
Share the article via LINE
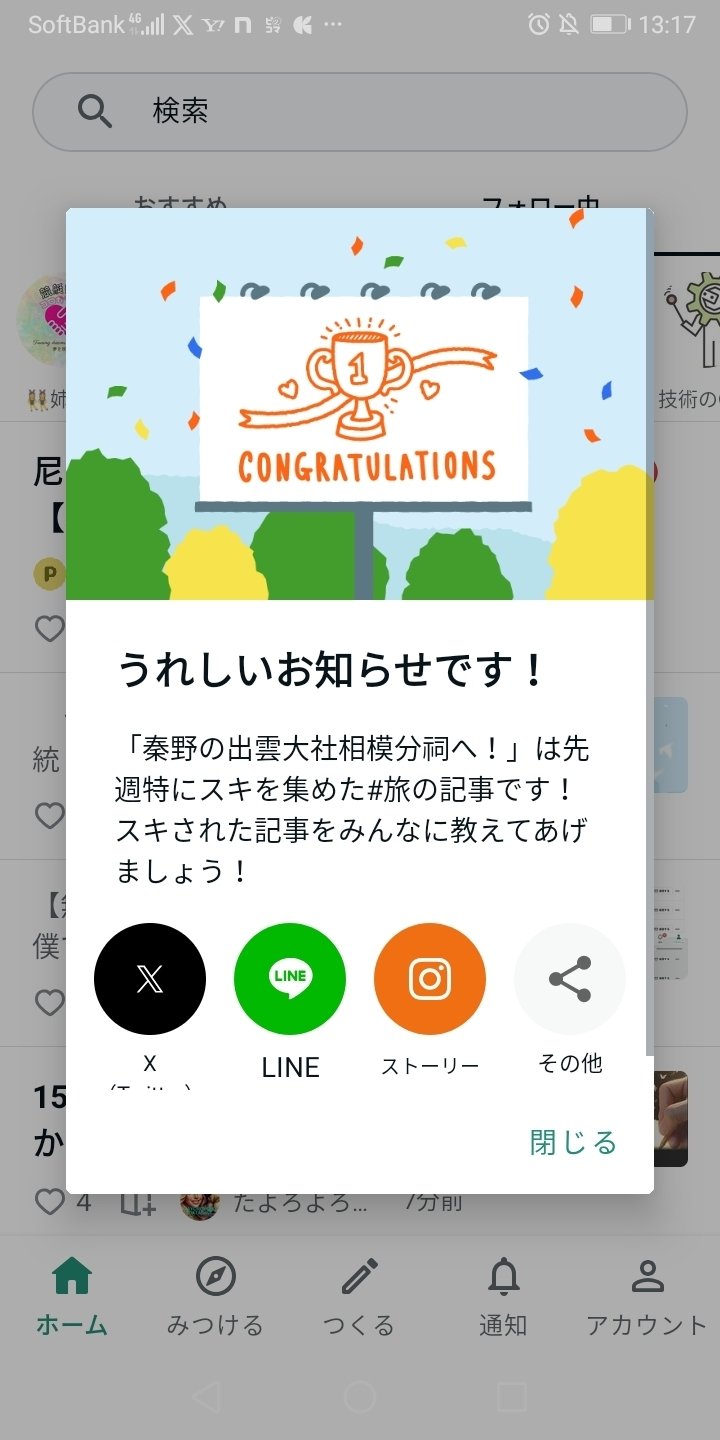tap(290, 979)
